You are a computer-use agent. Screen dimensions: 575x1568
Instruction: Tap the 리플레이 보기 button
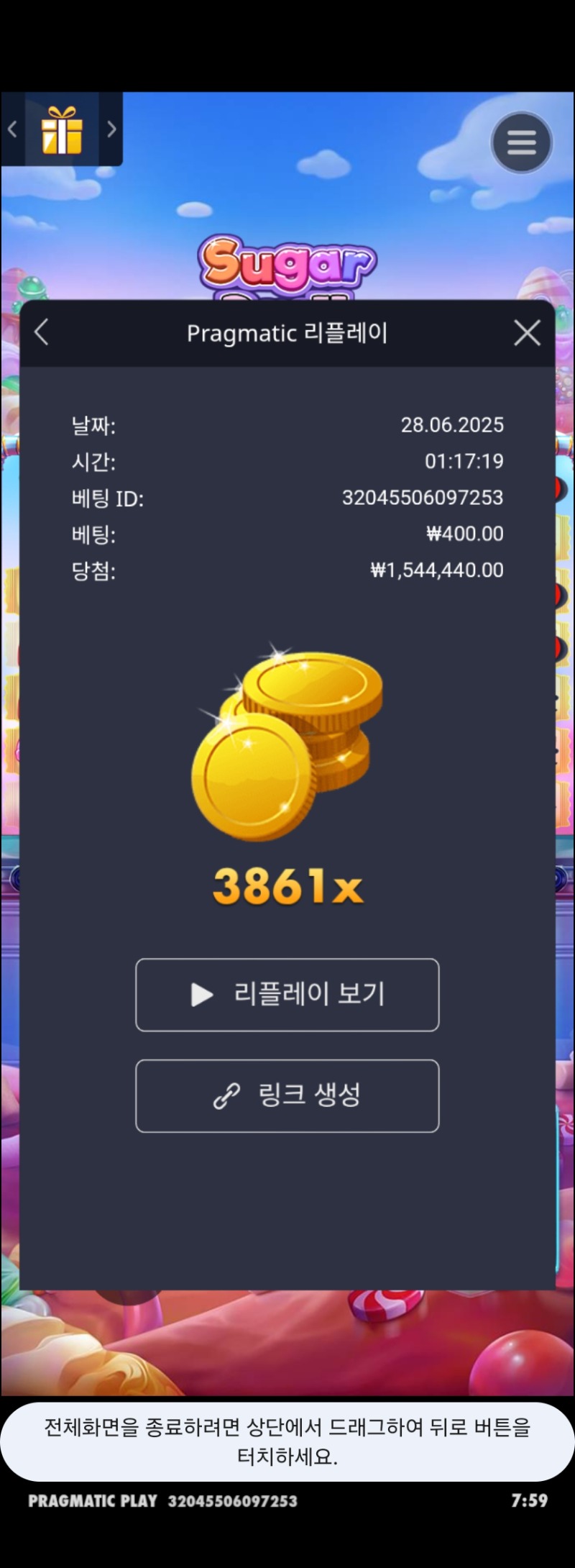(x=287, y=995)
